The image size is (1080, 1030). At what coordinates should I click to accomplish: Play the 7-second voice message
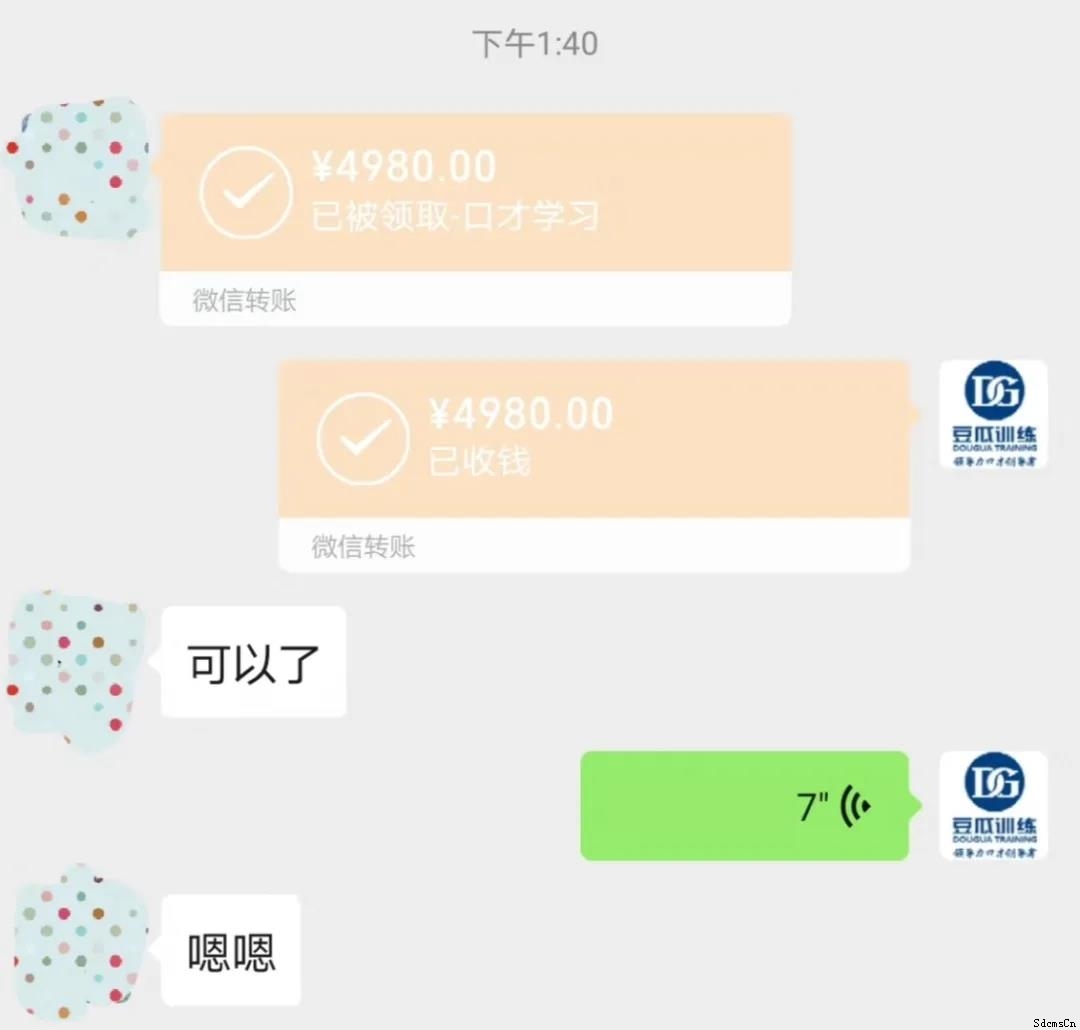coord(744,806)
